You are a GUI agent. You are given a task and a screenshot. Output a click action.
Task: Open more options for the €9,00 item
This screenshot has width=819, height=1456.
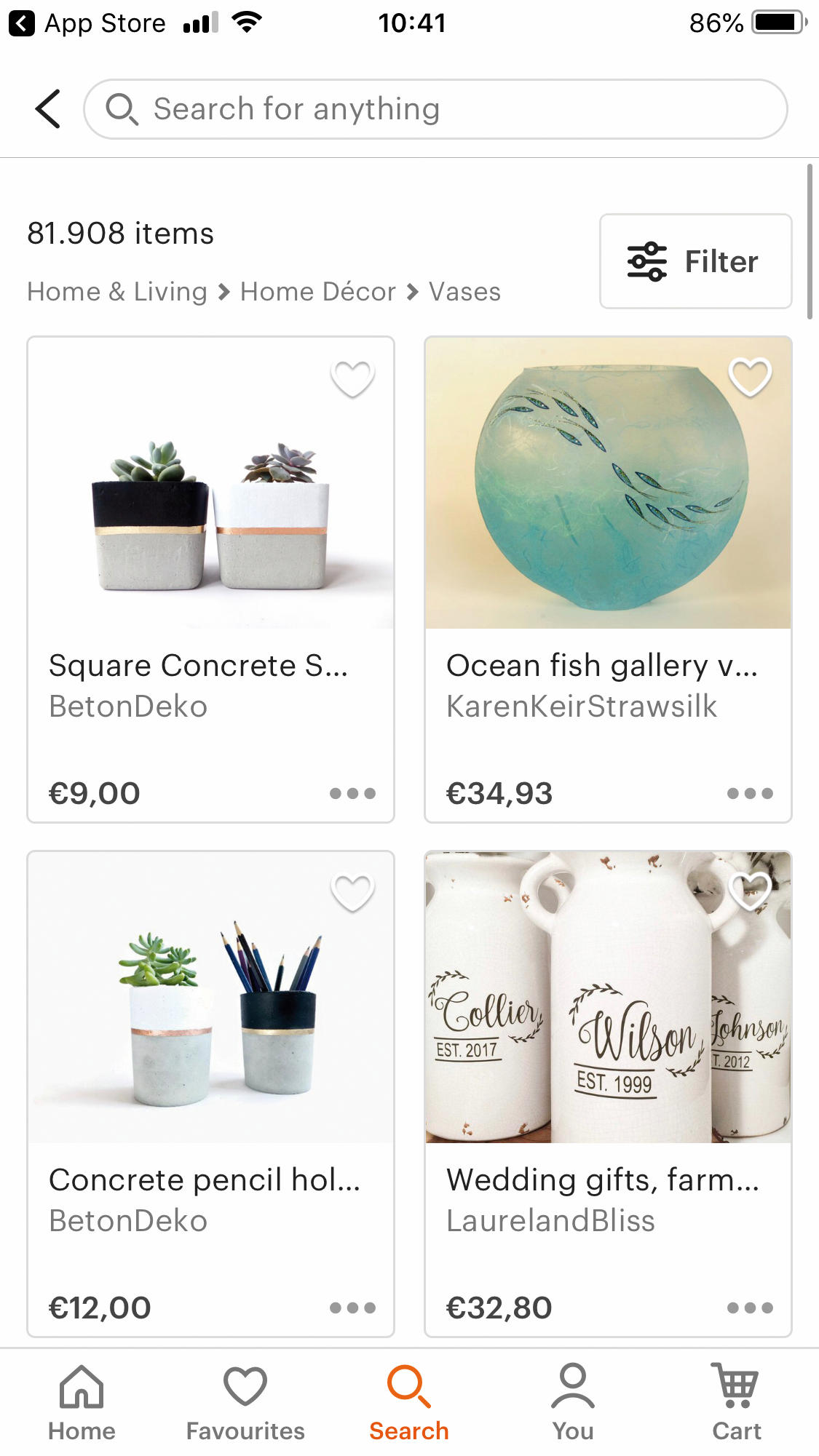(352, 793)
